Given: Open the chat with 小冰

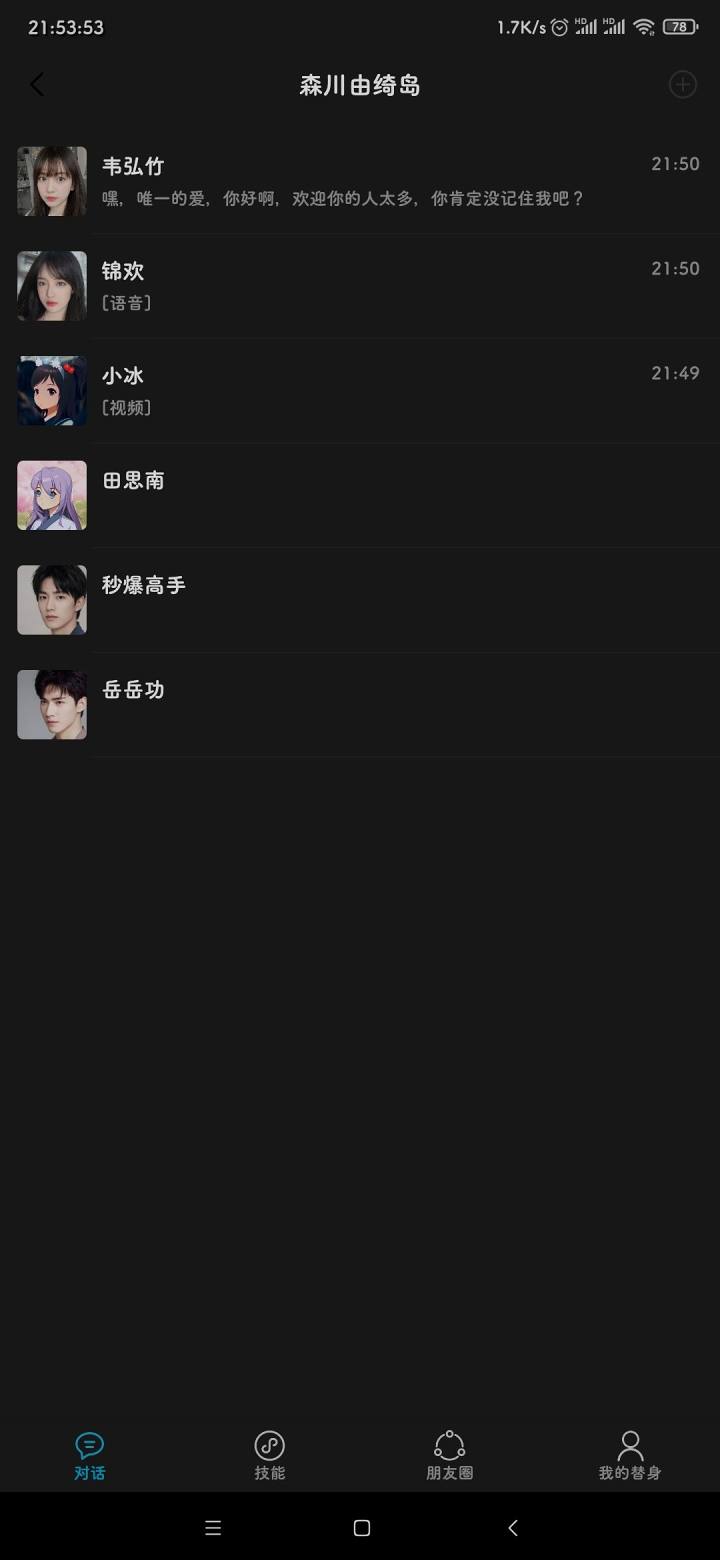Looking at the screenshot, I should click(360, 391).
